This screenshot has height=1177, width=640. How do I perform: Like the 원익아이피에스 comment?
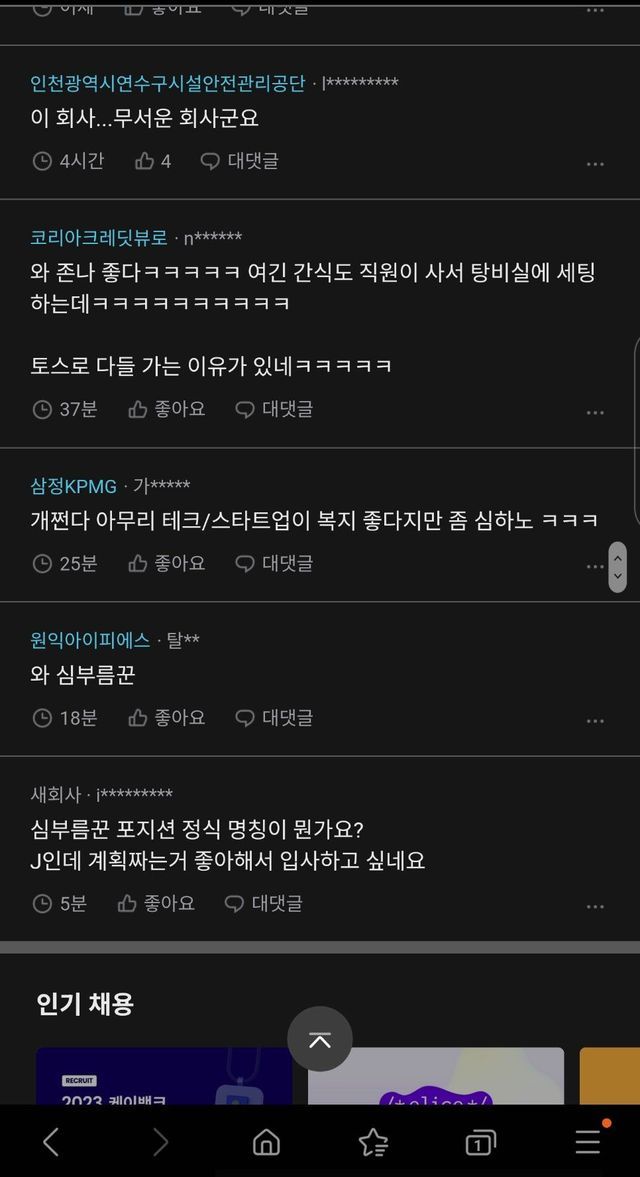point(167,717)
